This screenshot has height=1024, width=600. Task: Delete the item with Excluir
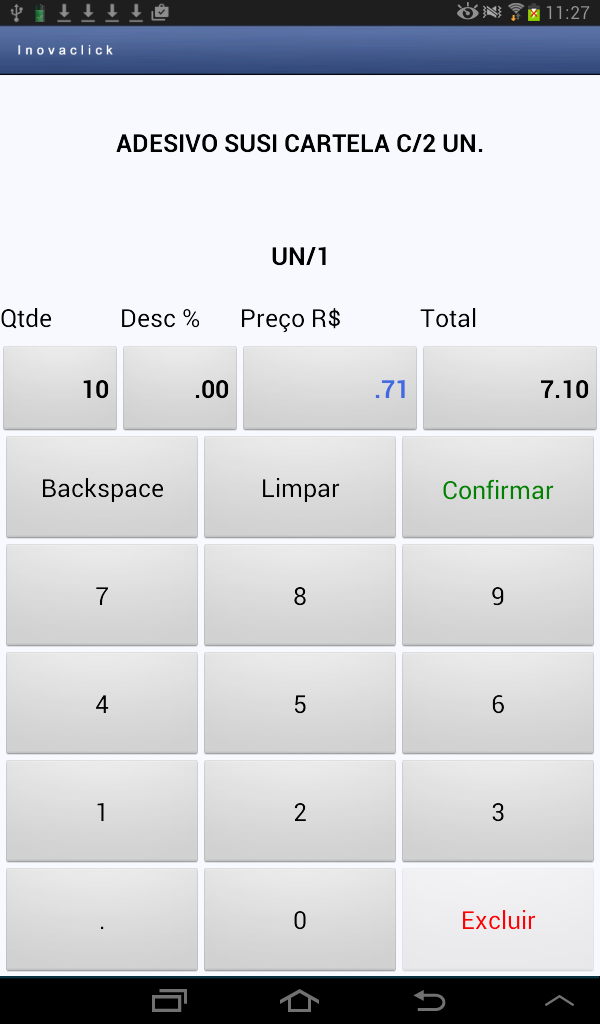(498, 920)
